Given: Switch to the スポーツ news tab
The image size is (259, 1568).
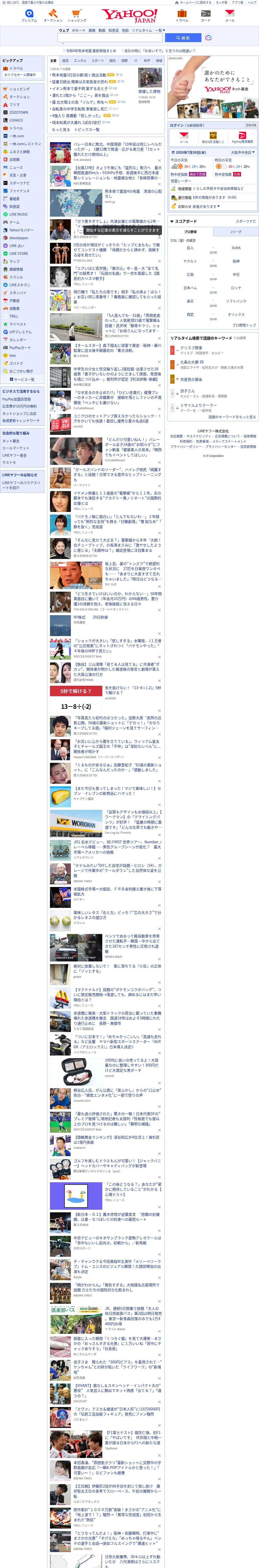Looking at the screenshot, I should point(98,61).
